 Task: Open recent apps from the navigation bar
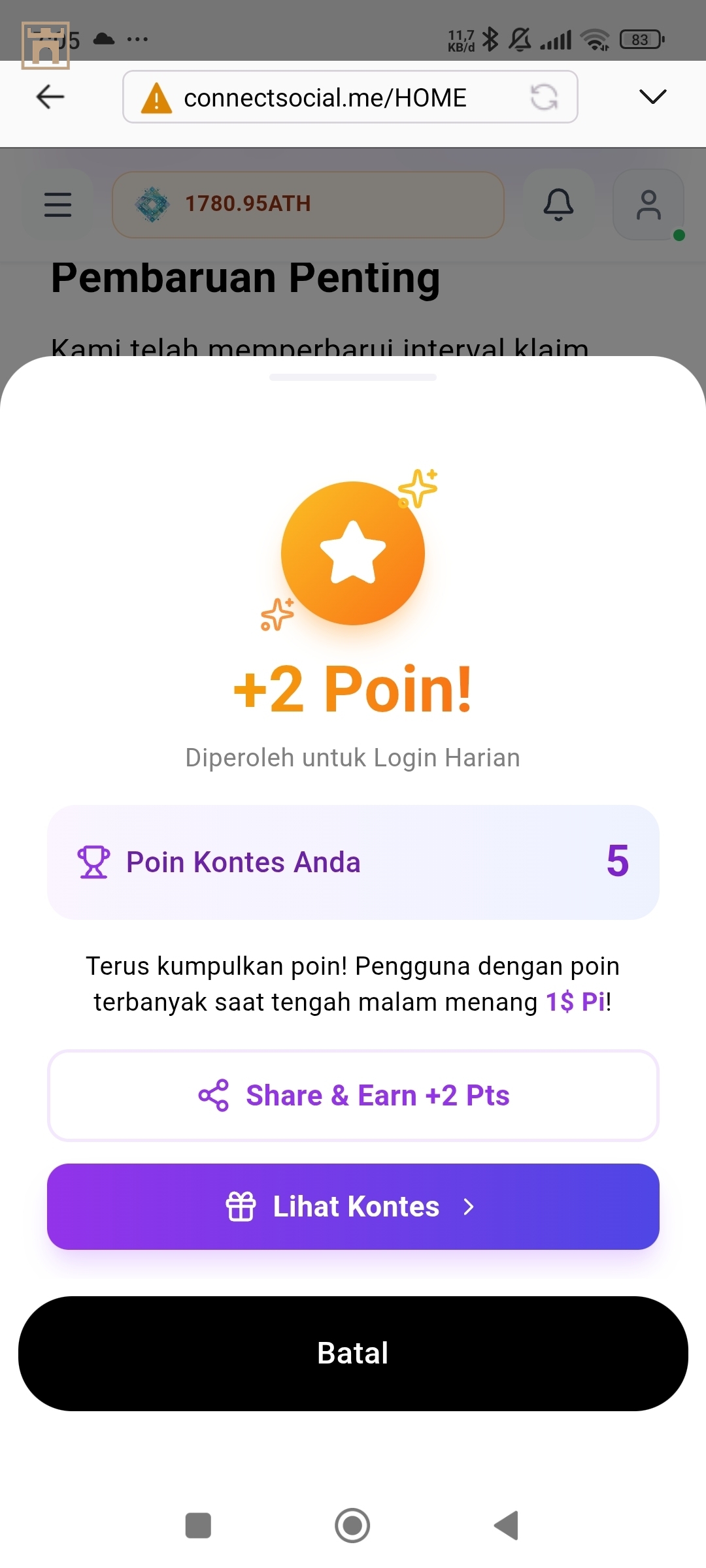pyautogui.click(x=198, y=1526)
